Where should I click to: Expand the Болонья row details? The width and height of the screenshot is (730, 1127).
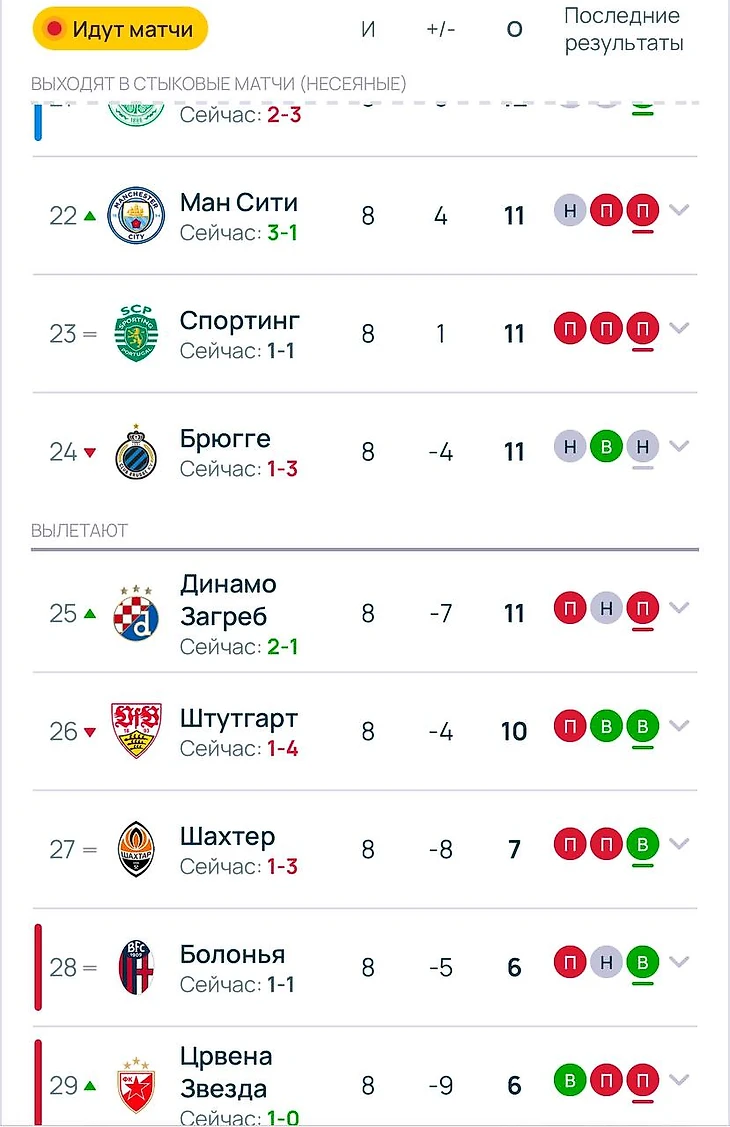(679, 962)
